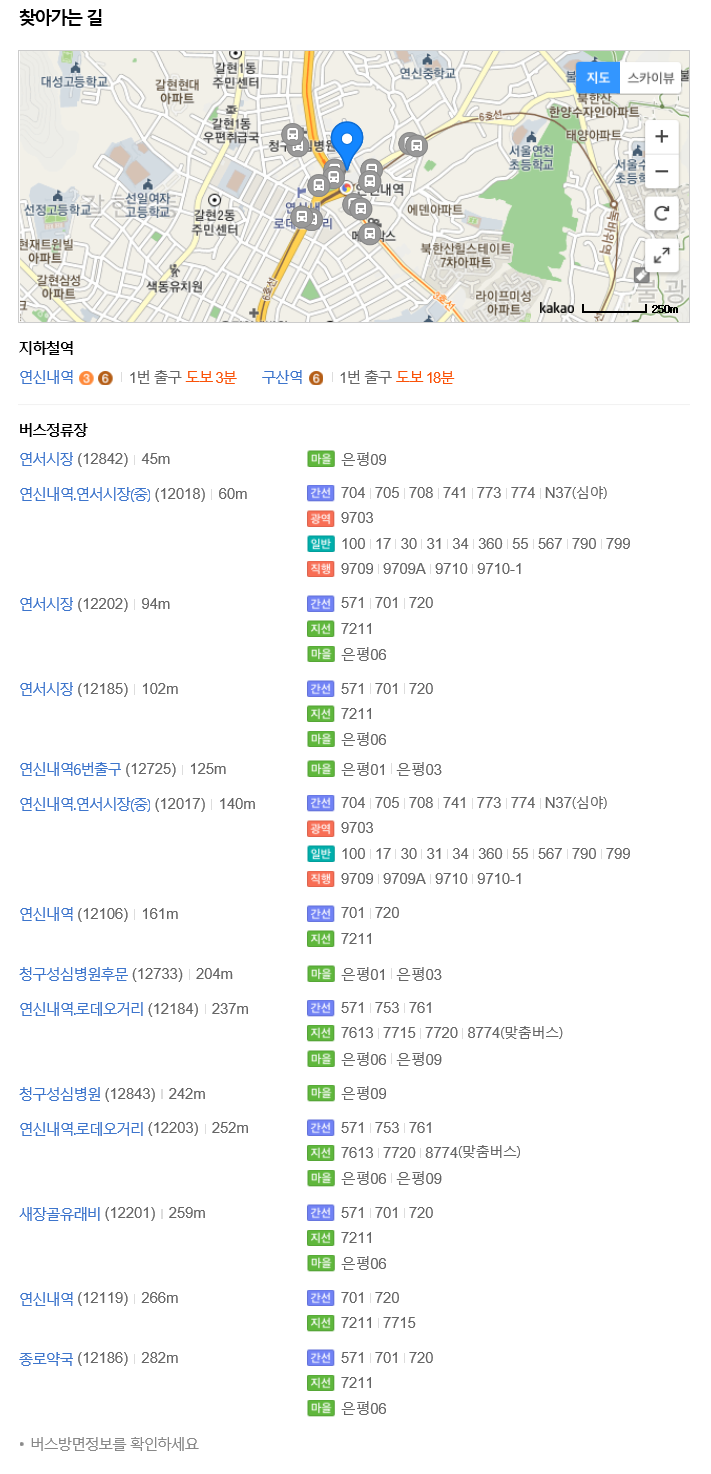This screenshot has width=711, height=1474.
Task: Open 연서시장 (12202) bus stop
Action: [x=47, y=603]
